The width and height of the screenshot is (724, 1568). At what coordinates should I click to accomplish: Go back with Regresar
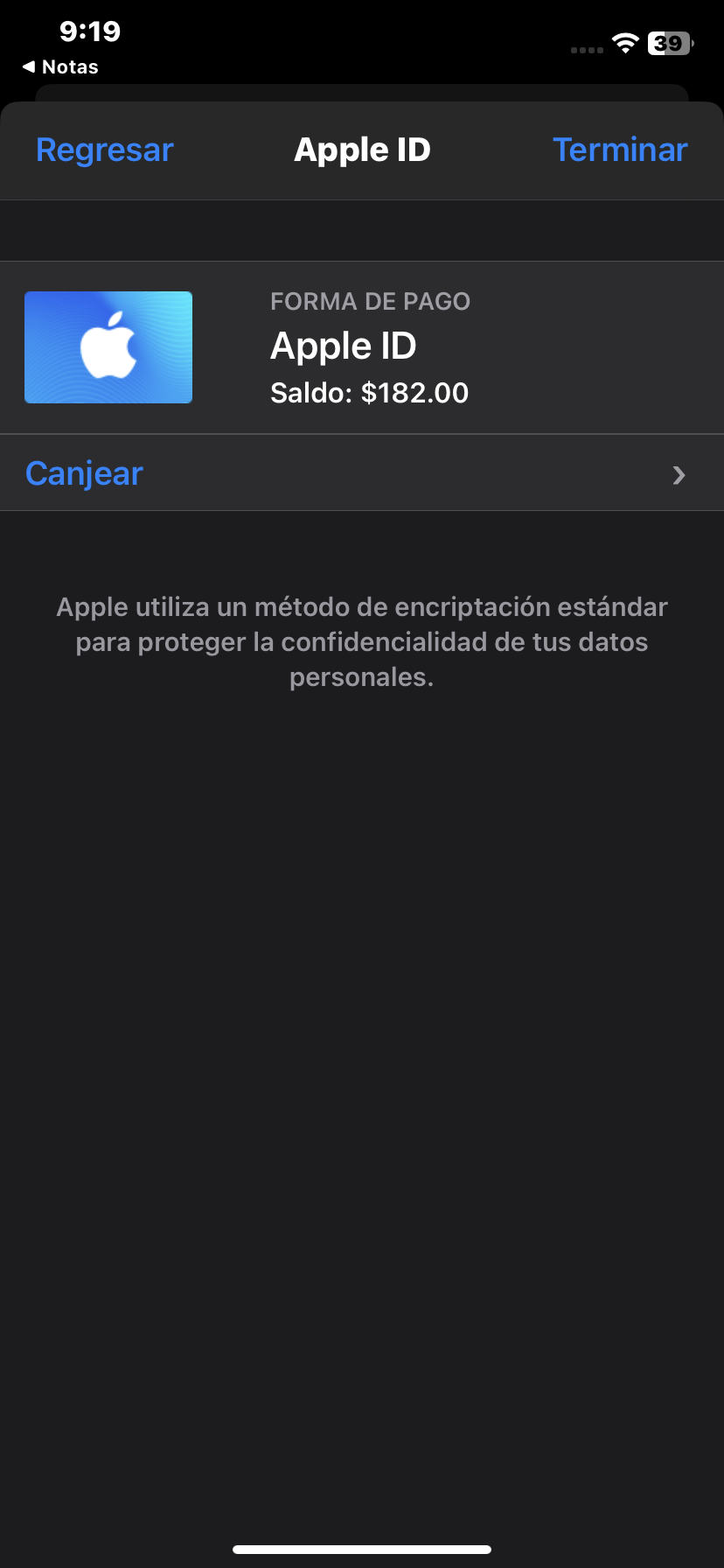pos(105,150)
